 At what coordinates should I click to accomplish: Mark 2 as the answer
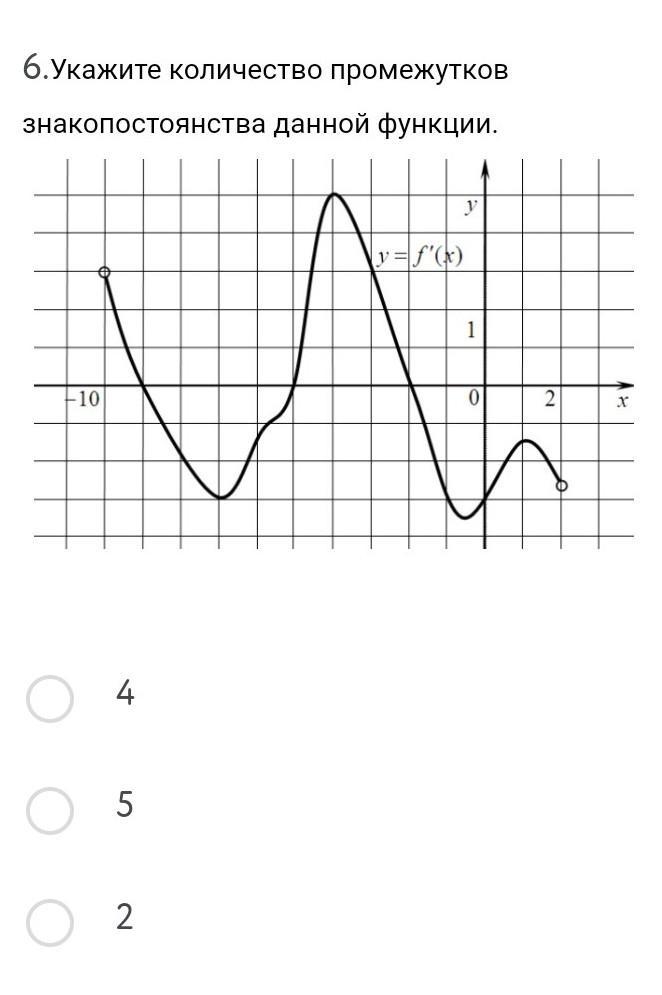coord(50,922)
